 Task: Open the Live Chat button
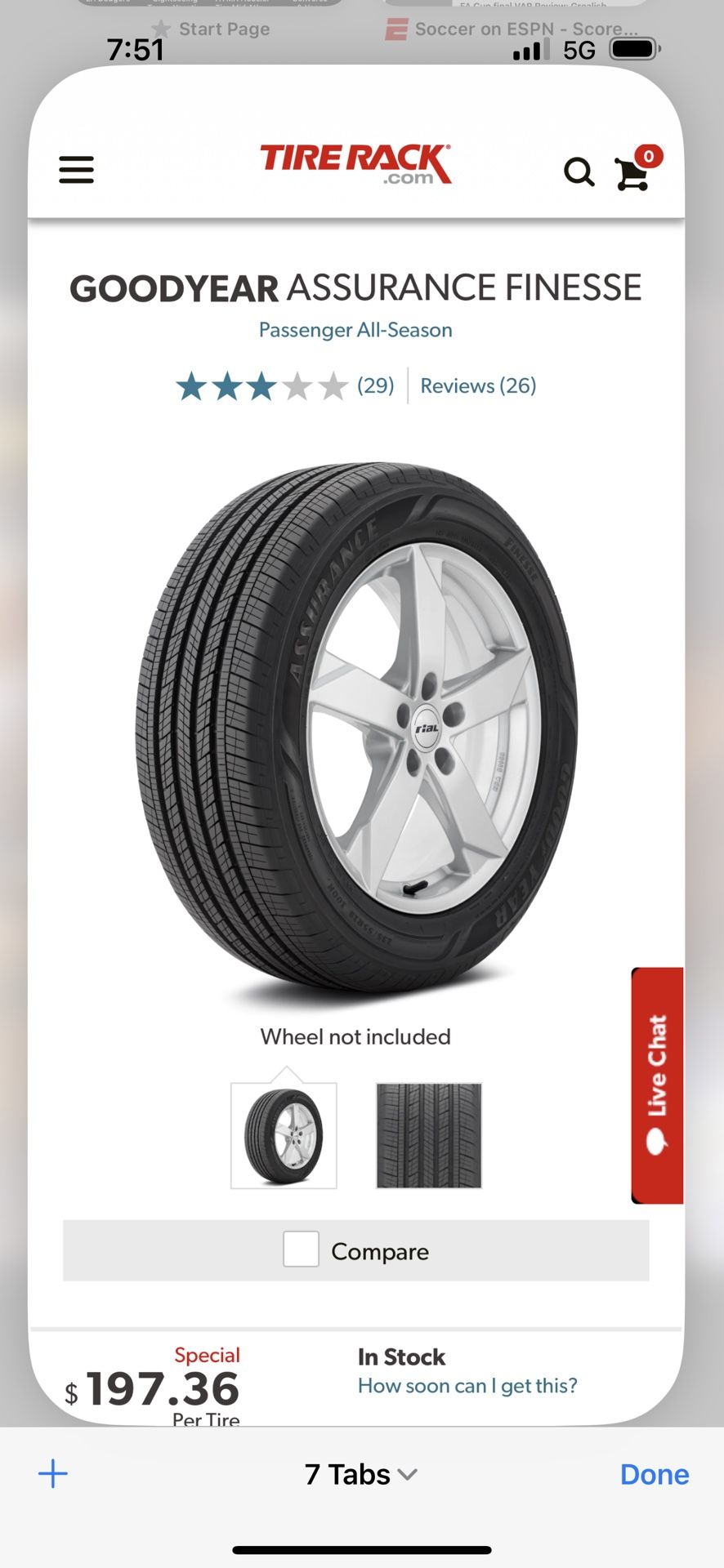[x=657, y=1085]
